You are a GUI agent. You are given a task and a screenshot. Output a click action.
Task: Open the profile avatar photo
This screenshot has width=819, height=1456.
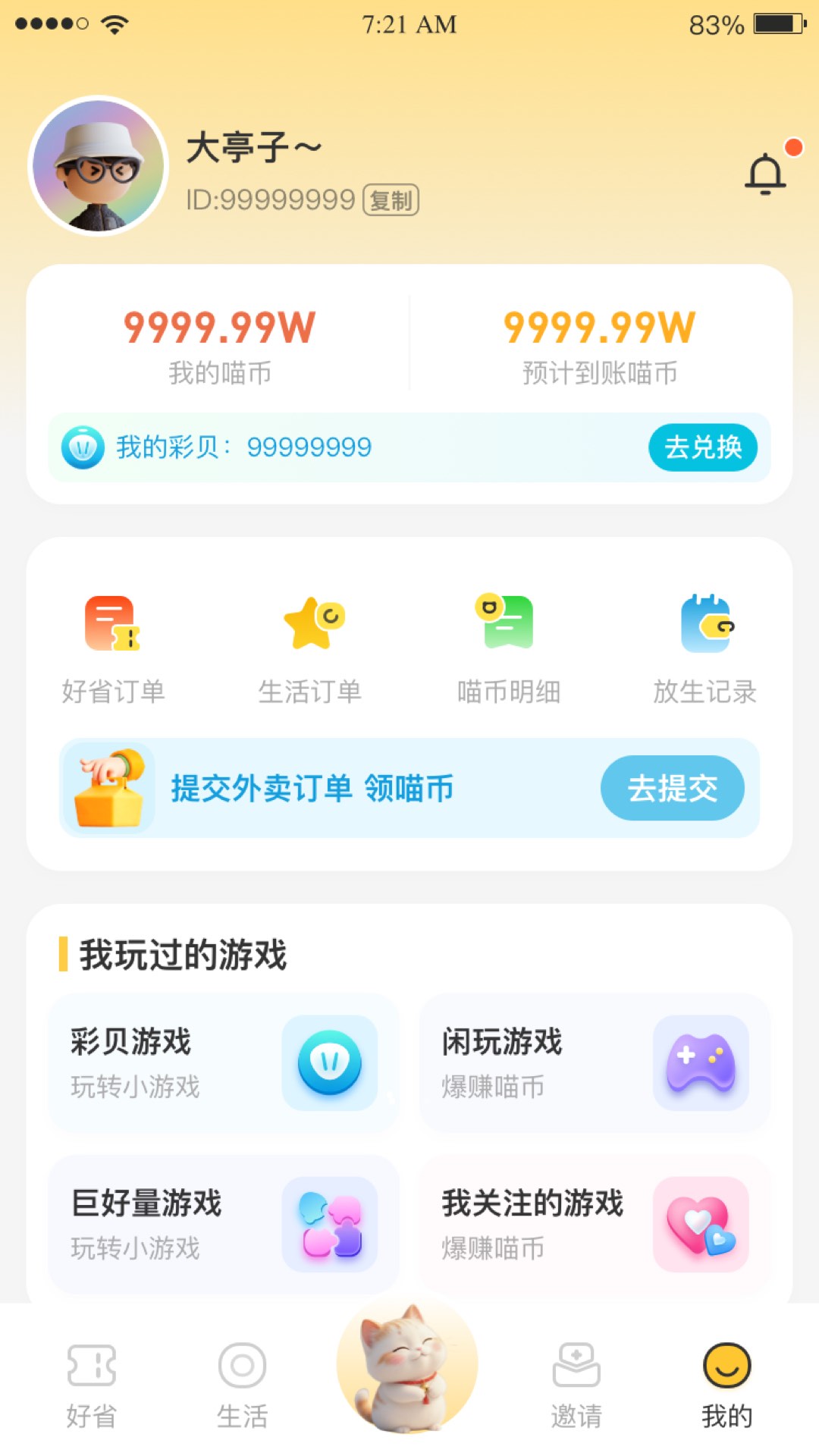98,167
